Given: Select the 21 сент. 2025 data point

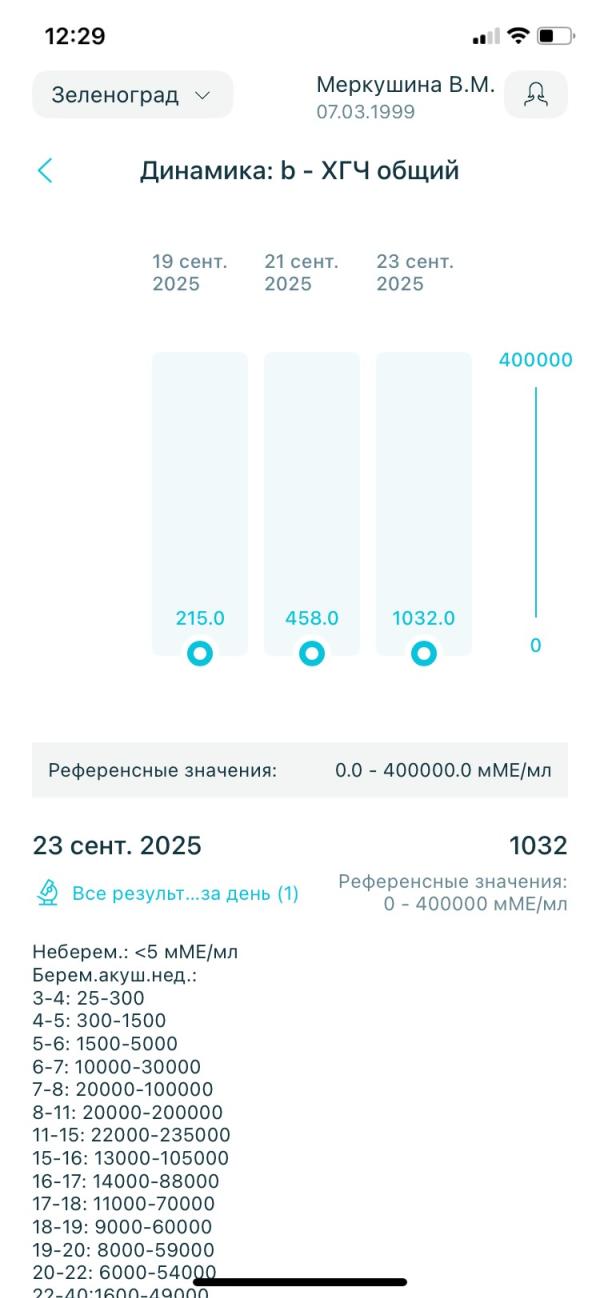Looking at the screenshot, I should point(312,654).
